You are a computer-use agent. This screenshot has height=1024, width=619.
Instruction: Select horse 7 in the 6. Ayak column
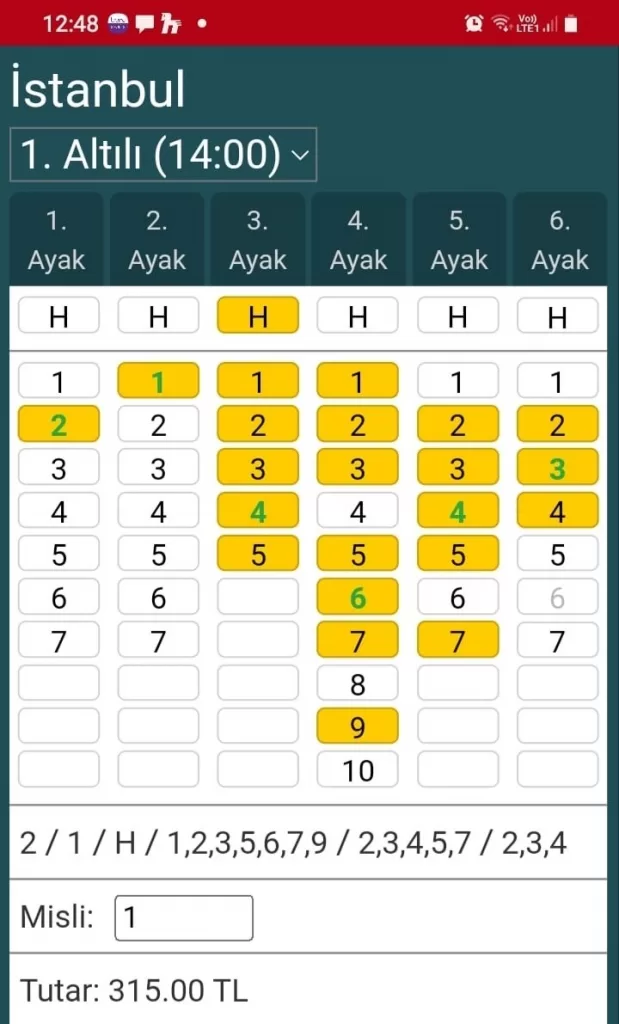click(x=557, y=641)
